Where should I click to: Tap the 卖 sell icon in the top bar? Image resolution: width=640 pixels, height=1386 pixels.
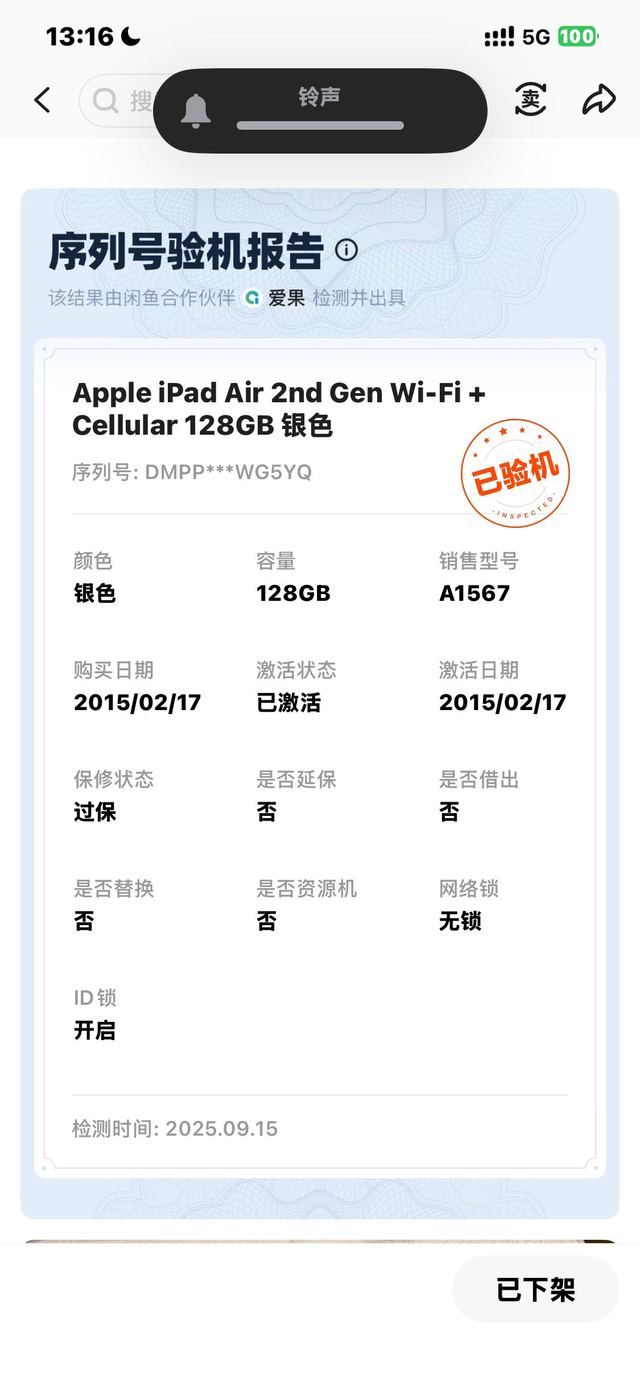click(x=530, y=99)
